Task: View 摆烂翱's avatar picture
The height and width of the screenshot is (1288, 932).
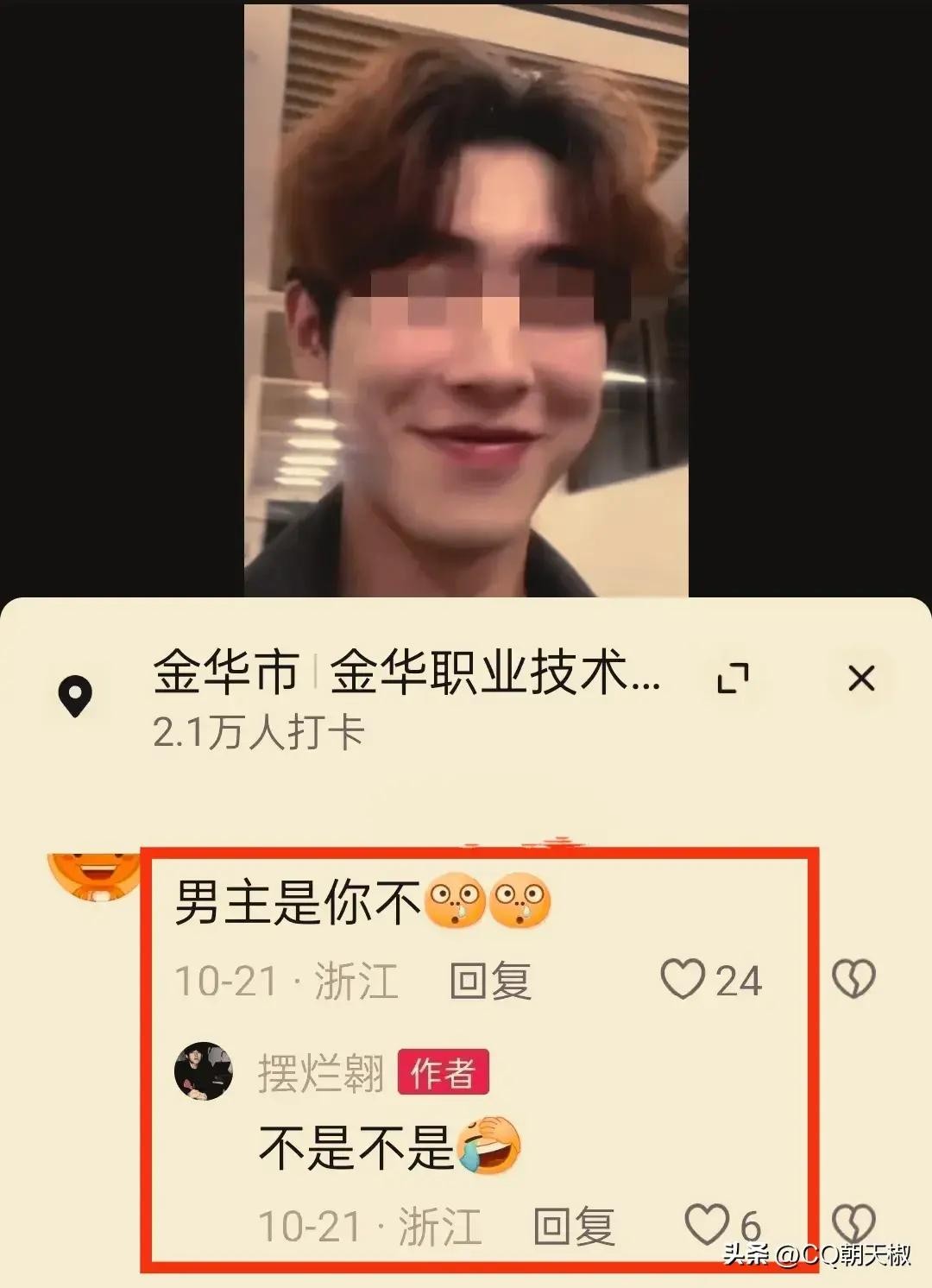Action: point(204,1071)
